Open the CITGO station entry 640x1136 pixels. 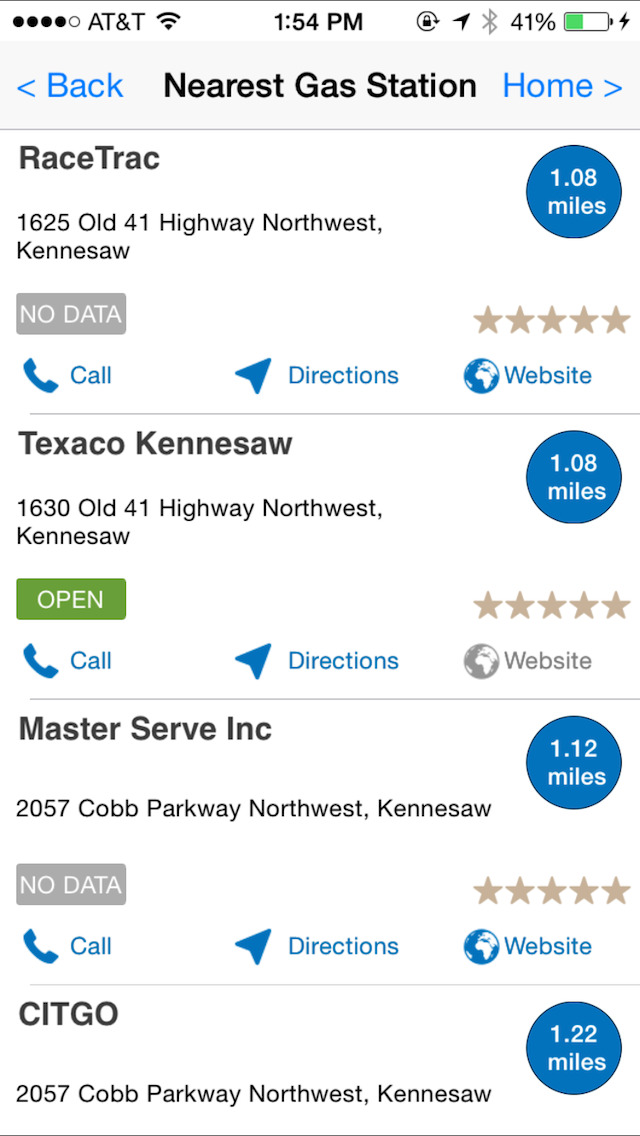tap(68, 1015)
